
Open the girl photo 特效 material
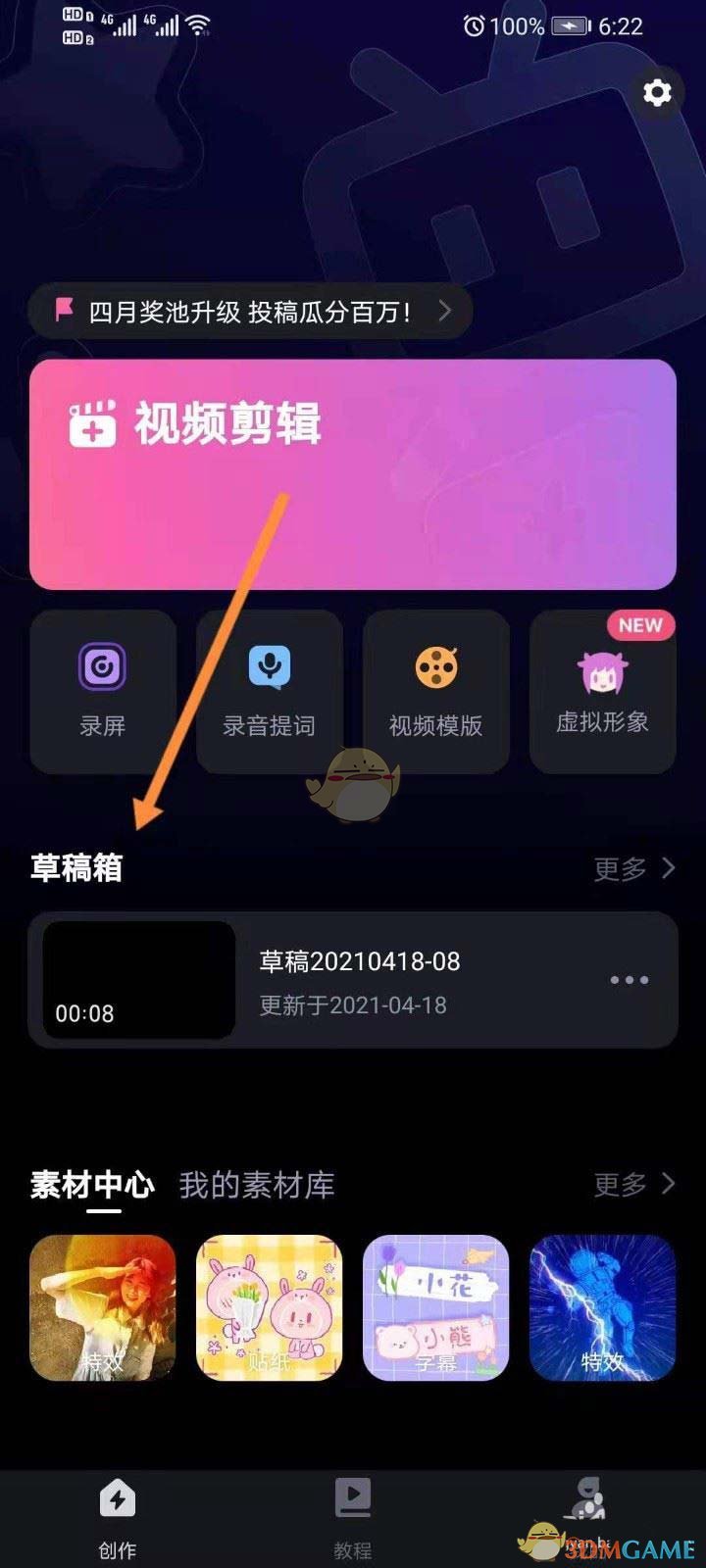(103, 1307)
